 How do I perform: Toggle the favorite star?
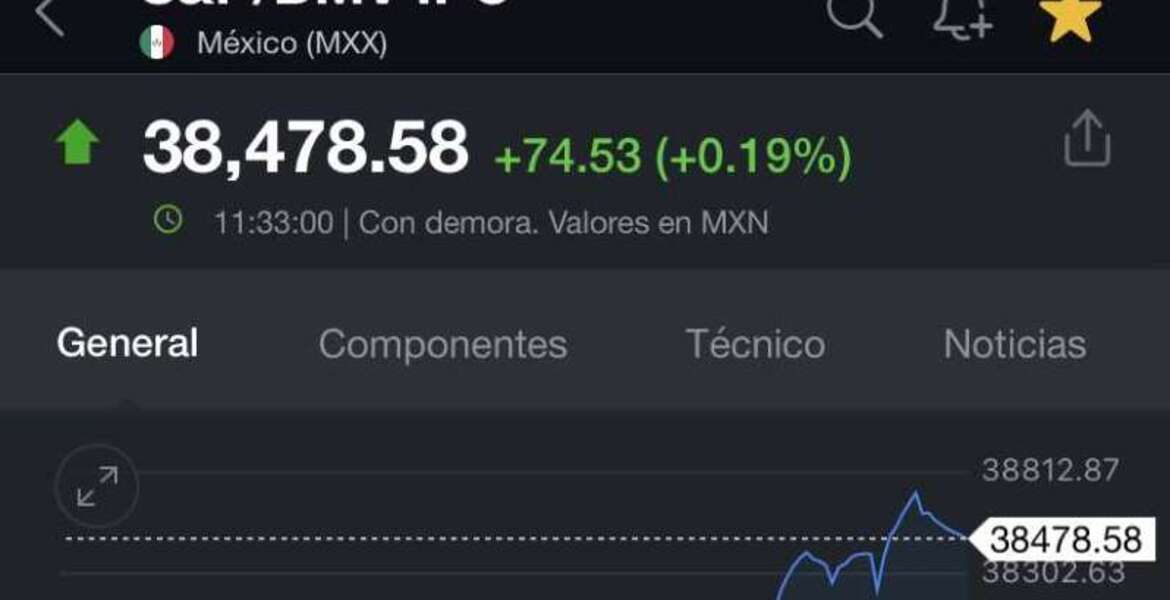tap(1069, 17)
